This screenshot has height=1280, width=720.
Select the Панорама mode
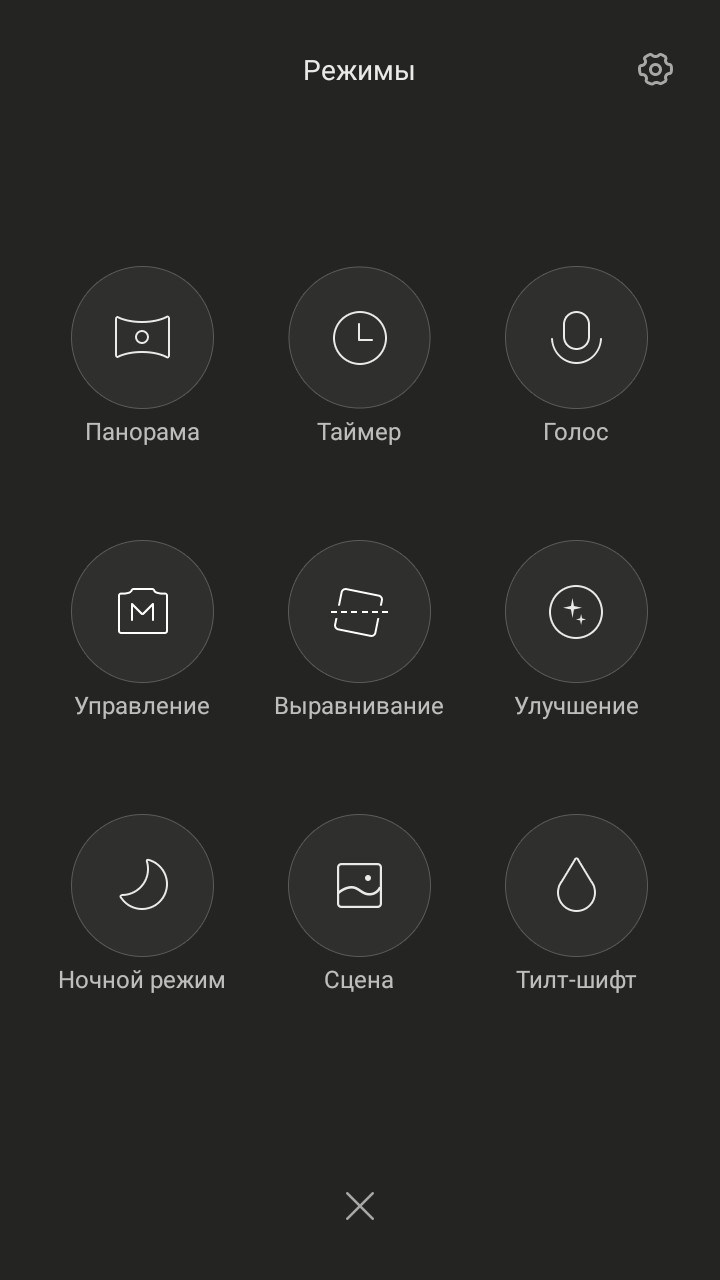click(142, 337)
